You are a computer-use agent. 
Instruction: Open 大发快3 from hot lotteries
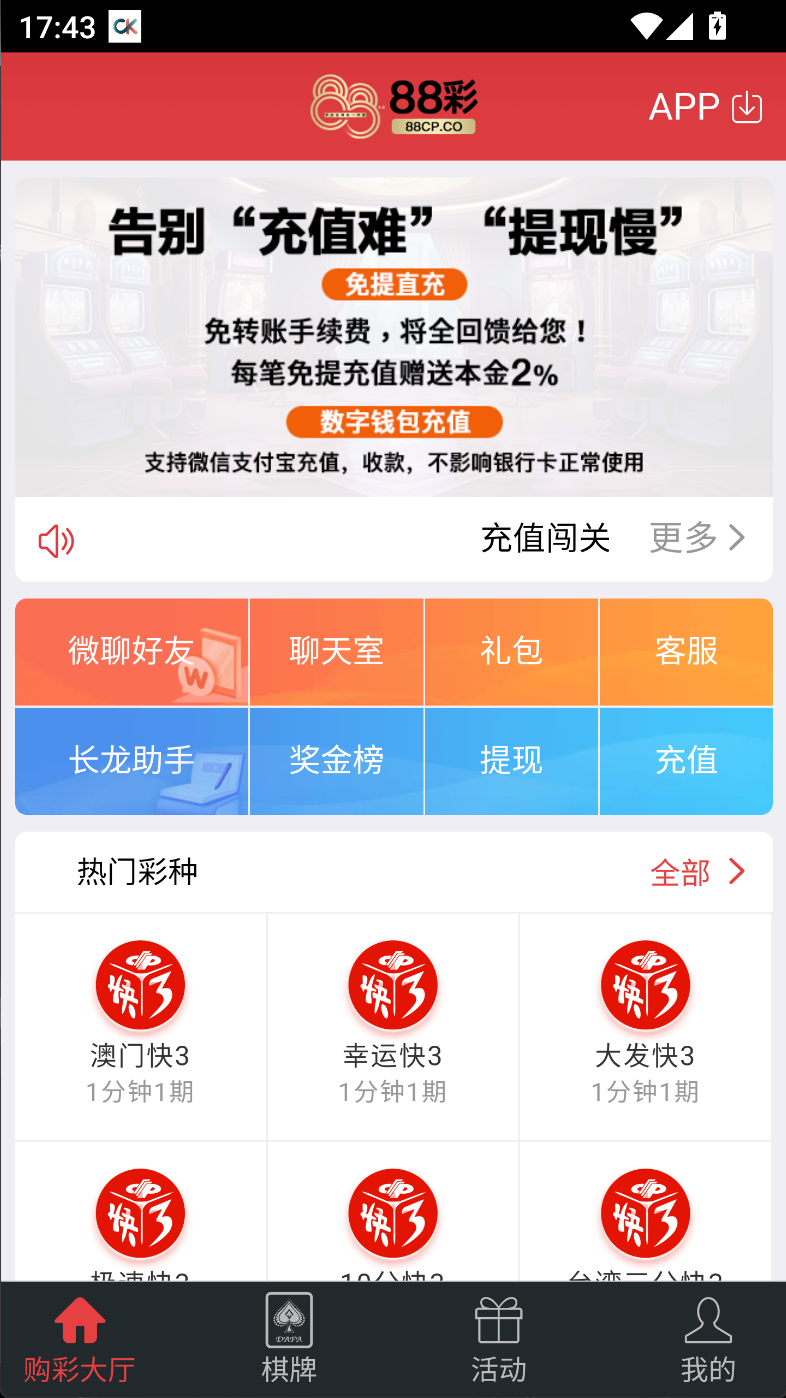[x=645, y=985]
